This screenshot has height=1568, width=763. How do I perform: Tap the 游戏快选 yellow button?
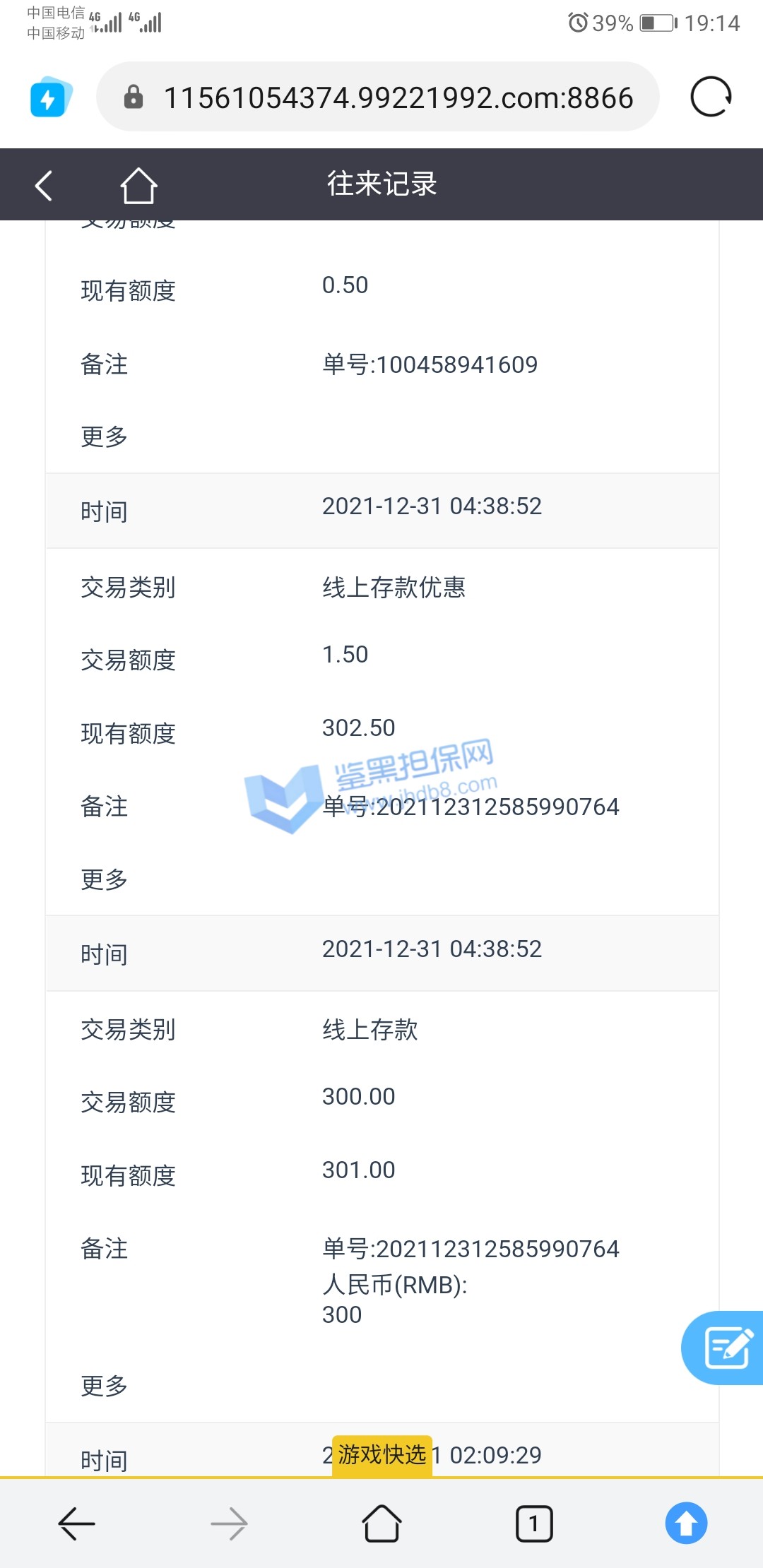point(382,1454)
